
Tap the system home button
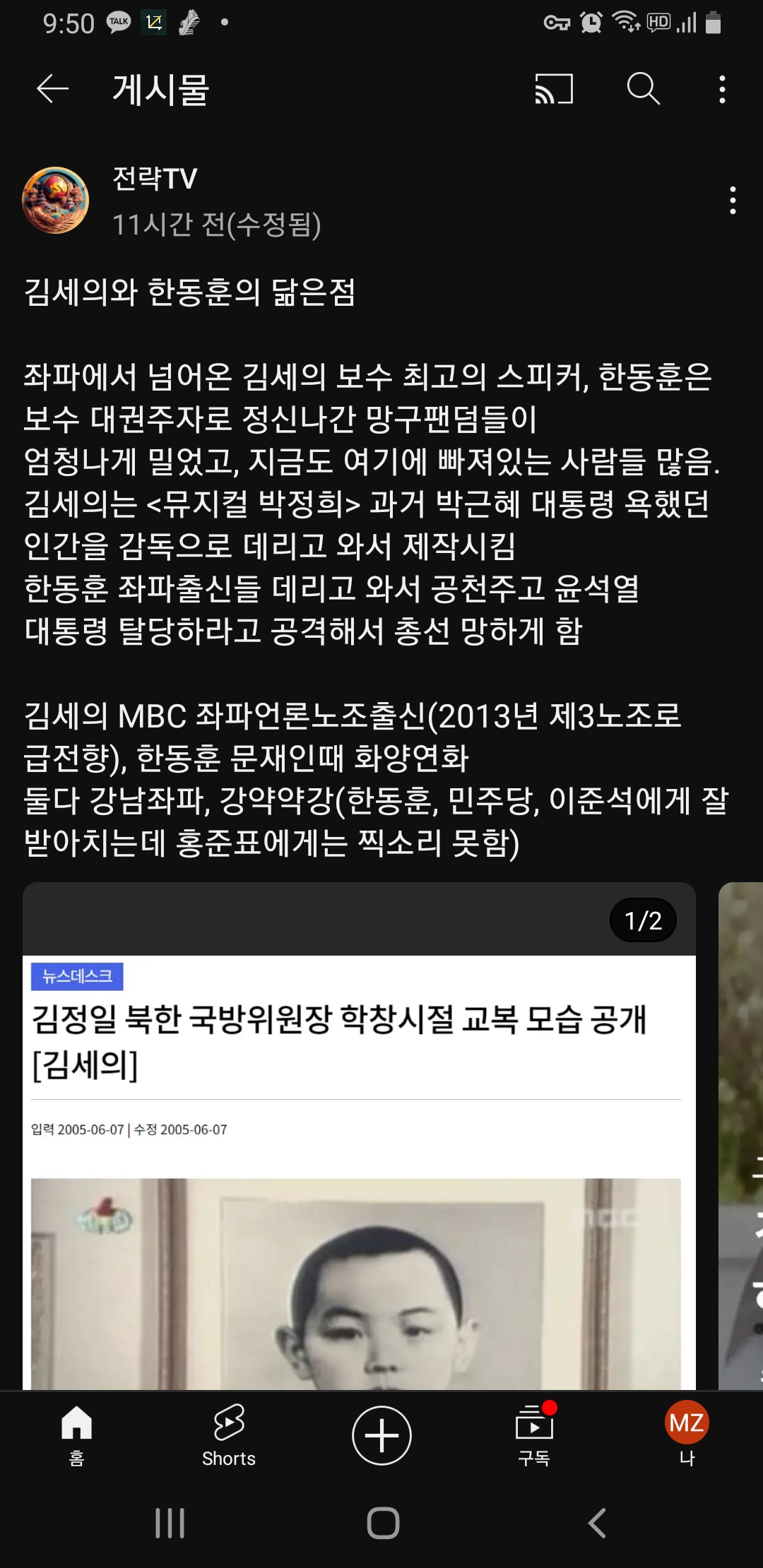(x=382, y=1524)
